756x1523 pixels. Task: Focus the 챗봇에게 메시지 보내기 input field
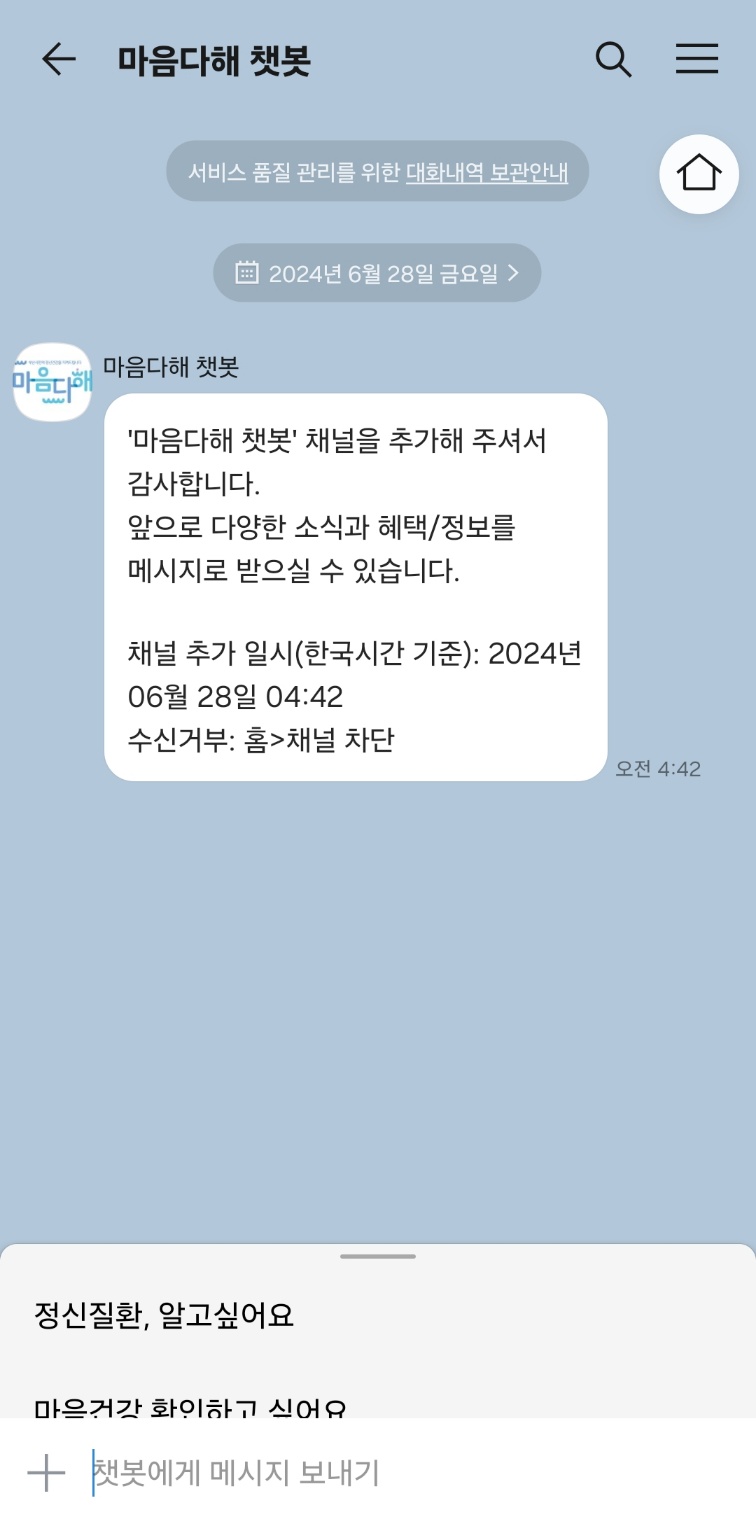coord(400,1473)
